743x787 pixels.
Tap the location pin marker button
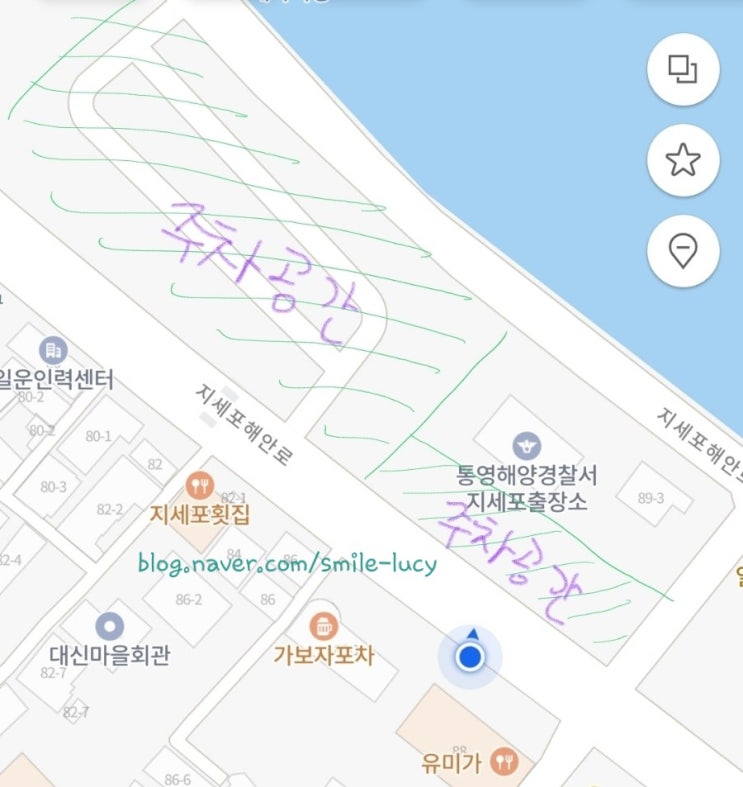tap(683, 249)
